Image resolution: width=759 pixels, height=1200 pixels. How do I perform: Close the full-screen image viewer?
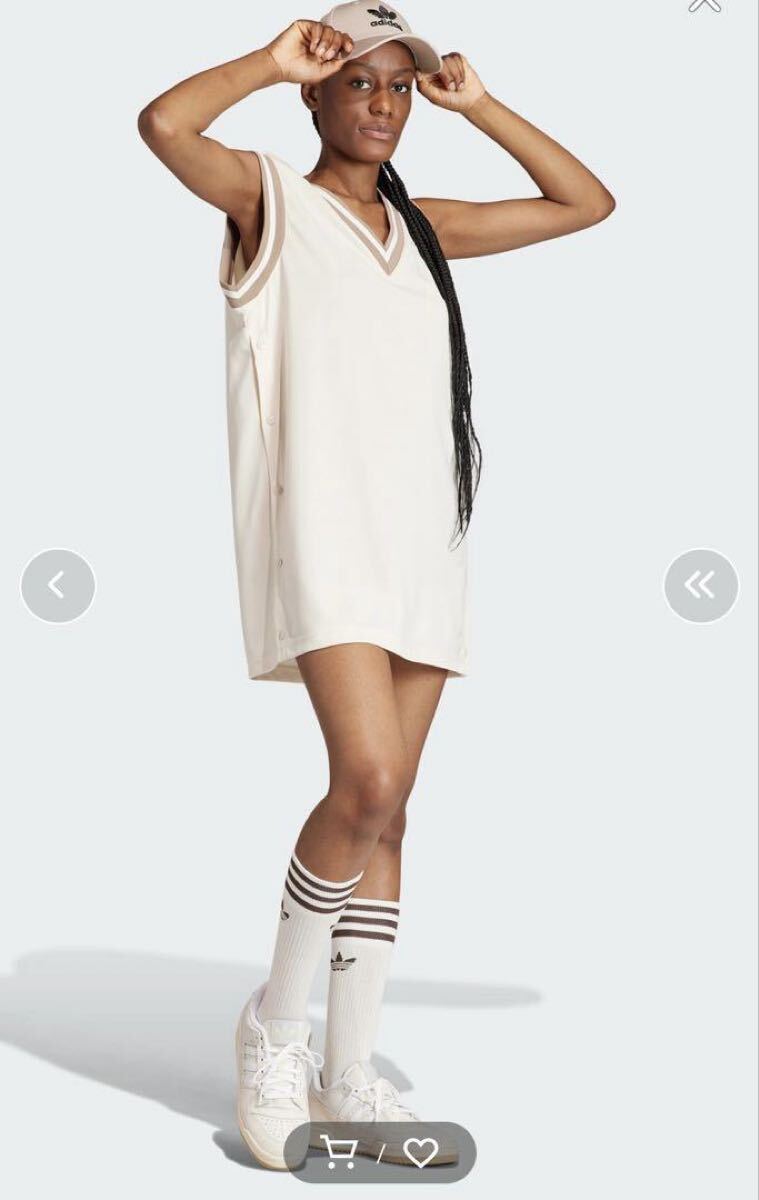click(705, 4)
